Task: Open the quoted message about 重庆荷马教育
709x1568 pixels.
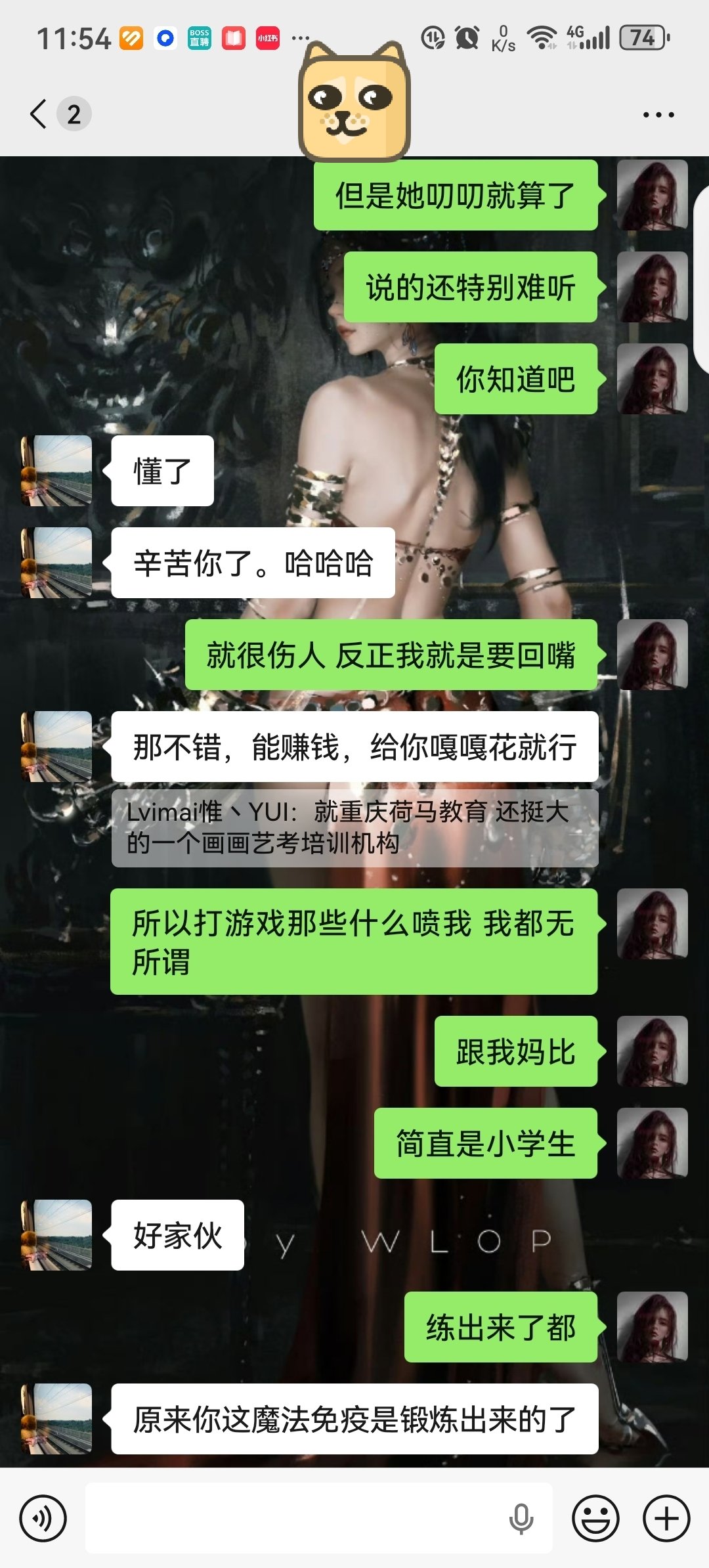Action: [354, 828]
